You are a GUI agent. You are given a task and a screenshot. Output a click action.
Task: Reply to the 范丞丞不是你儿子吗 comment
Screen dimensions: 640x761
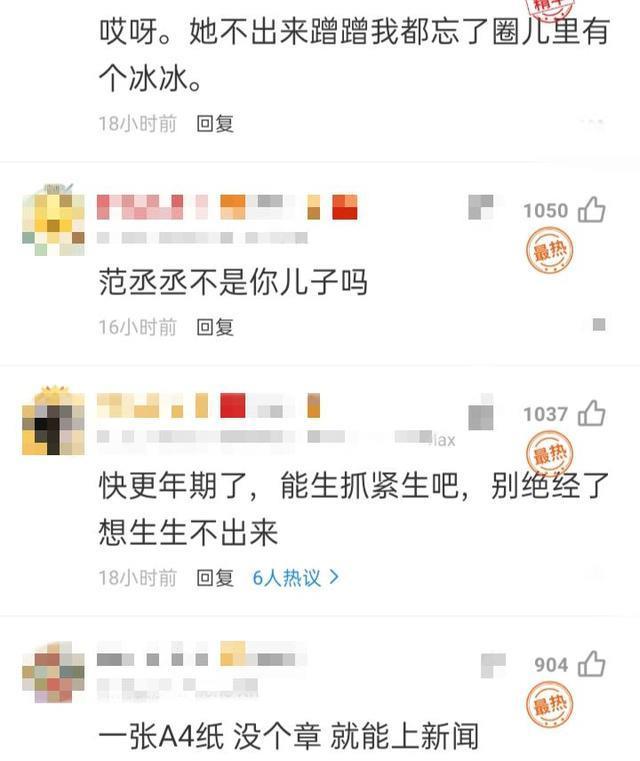click(215, 327)
